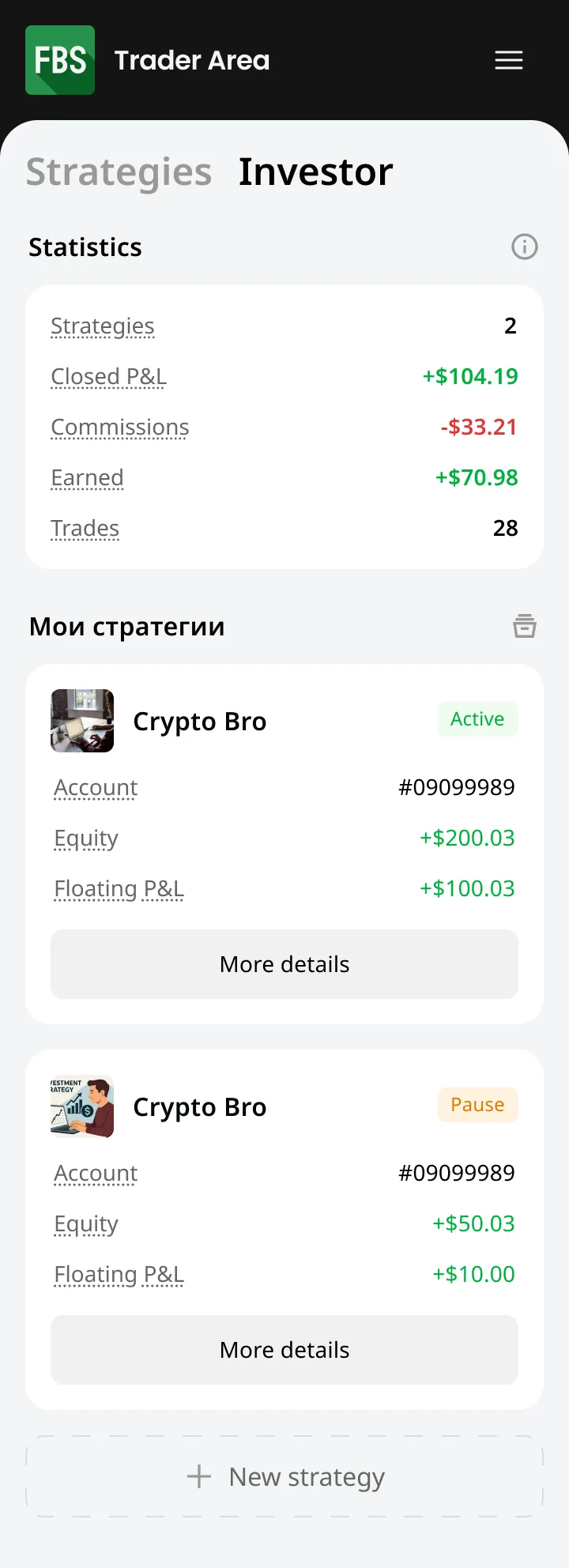
Task: Create a New strategy
Action: (284, 1476)
